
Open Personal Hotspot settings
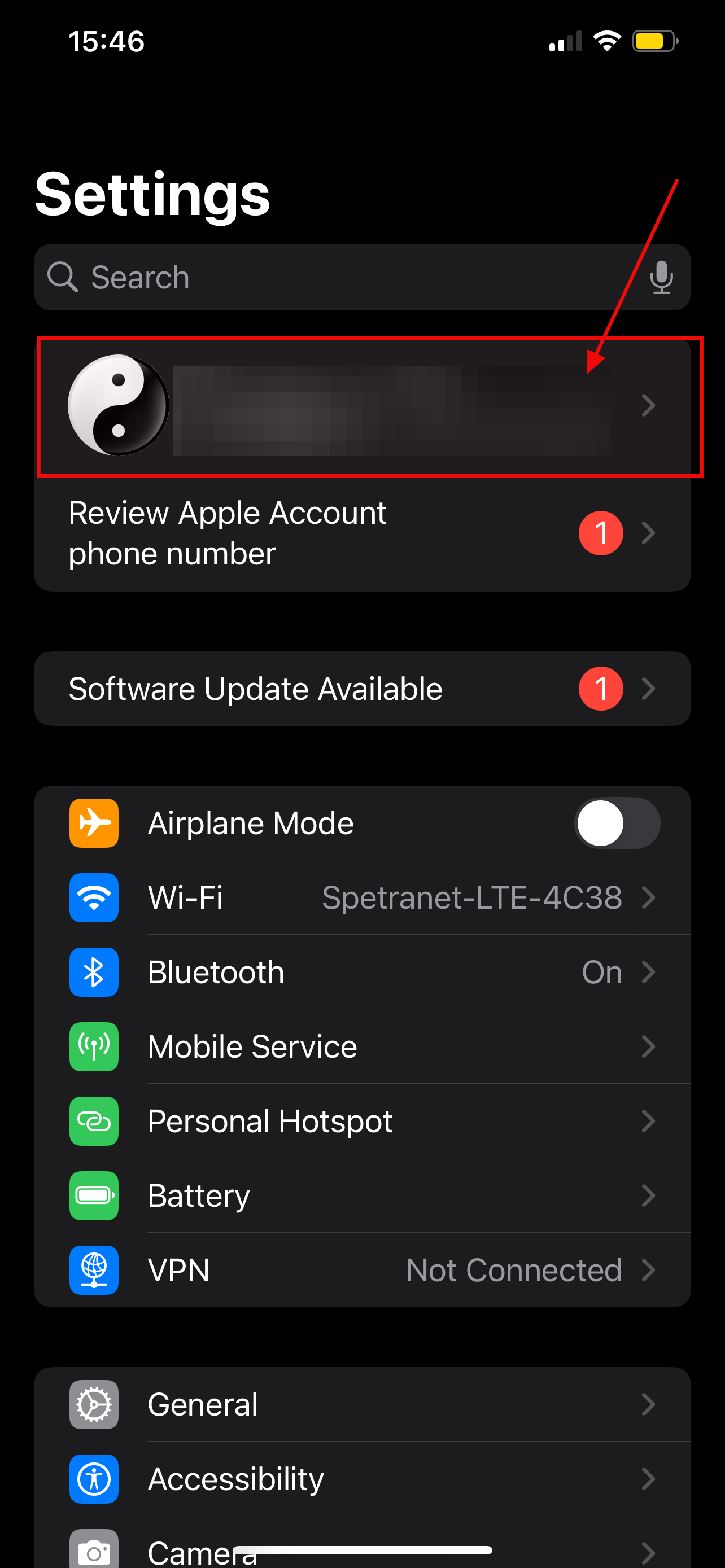pyautogui.click(x=362, y=1121)
